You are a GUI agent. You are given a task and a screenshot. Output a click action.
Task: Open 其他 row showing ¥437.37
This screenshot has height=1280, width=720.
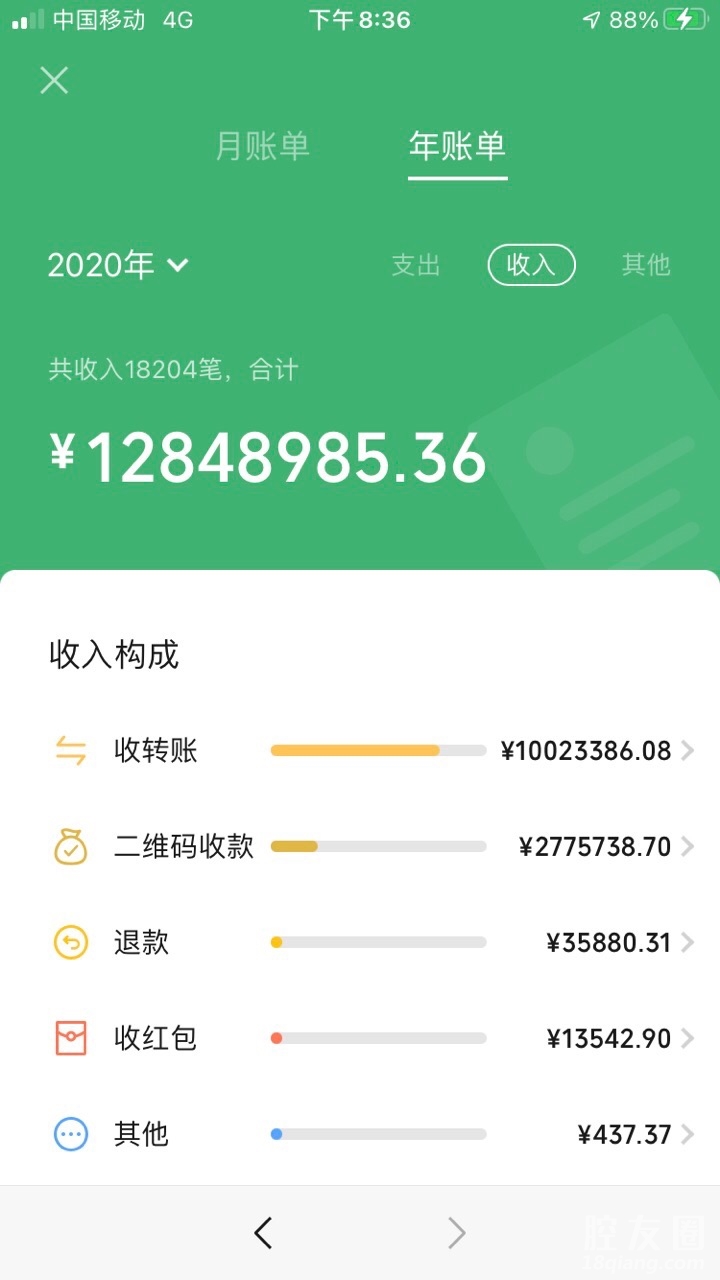(x=372, y=1135)
